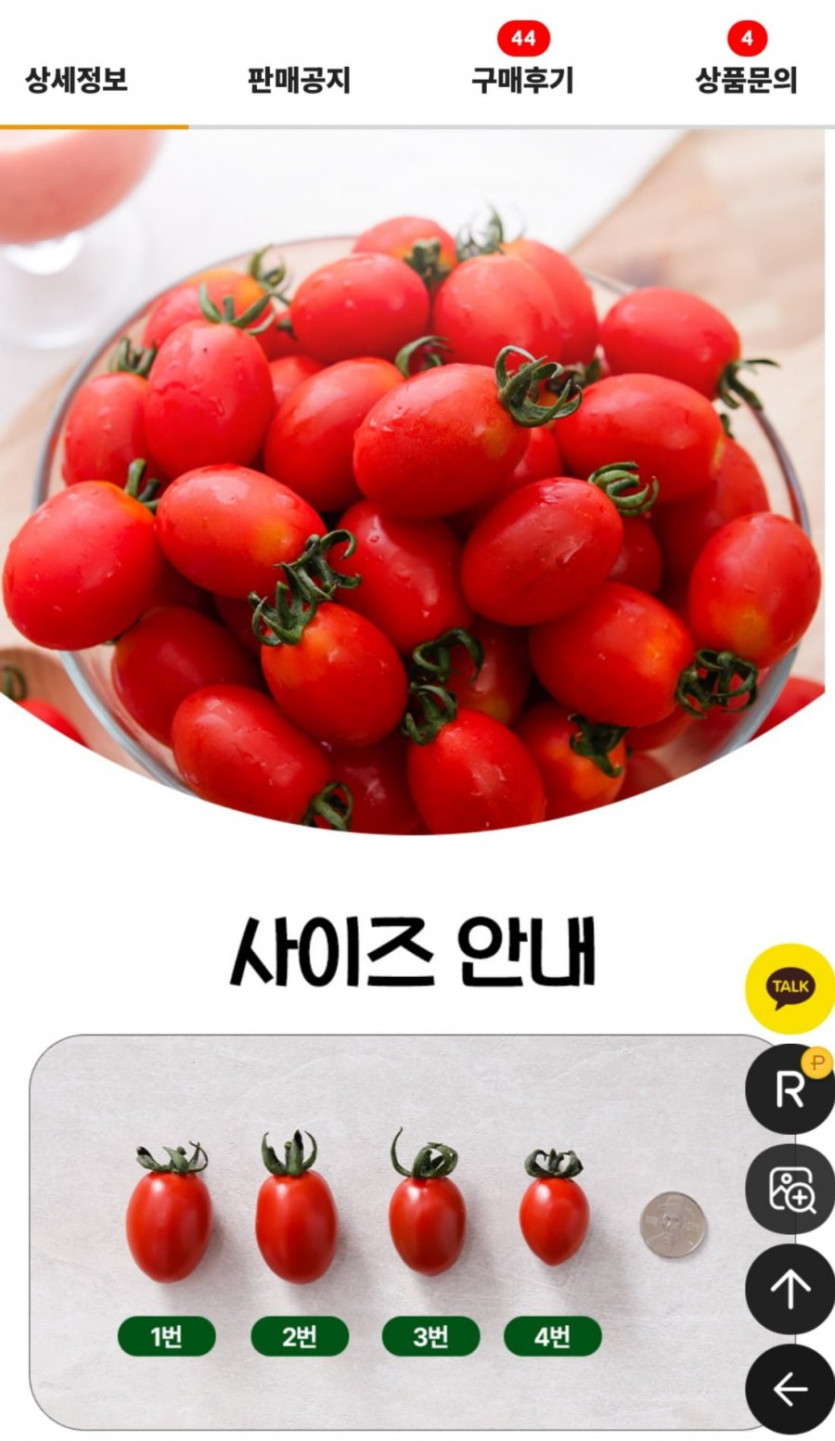Go back with the arrow button
835x1441 pixels.
click(790, 1389)
